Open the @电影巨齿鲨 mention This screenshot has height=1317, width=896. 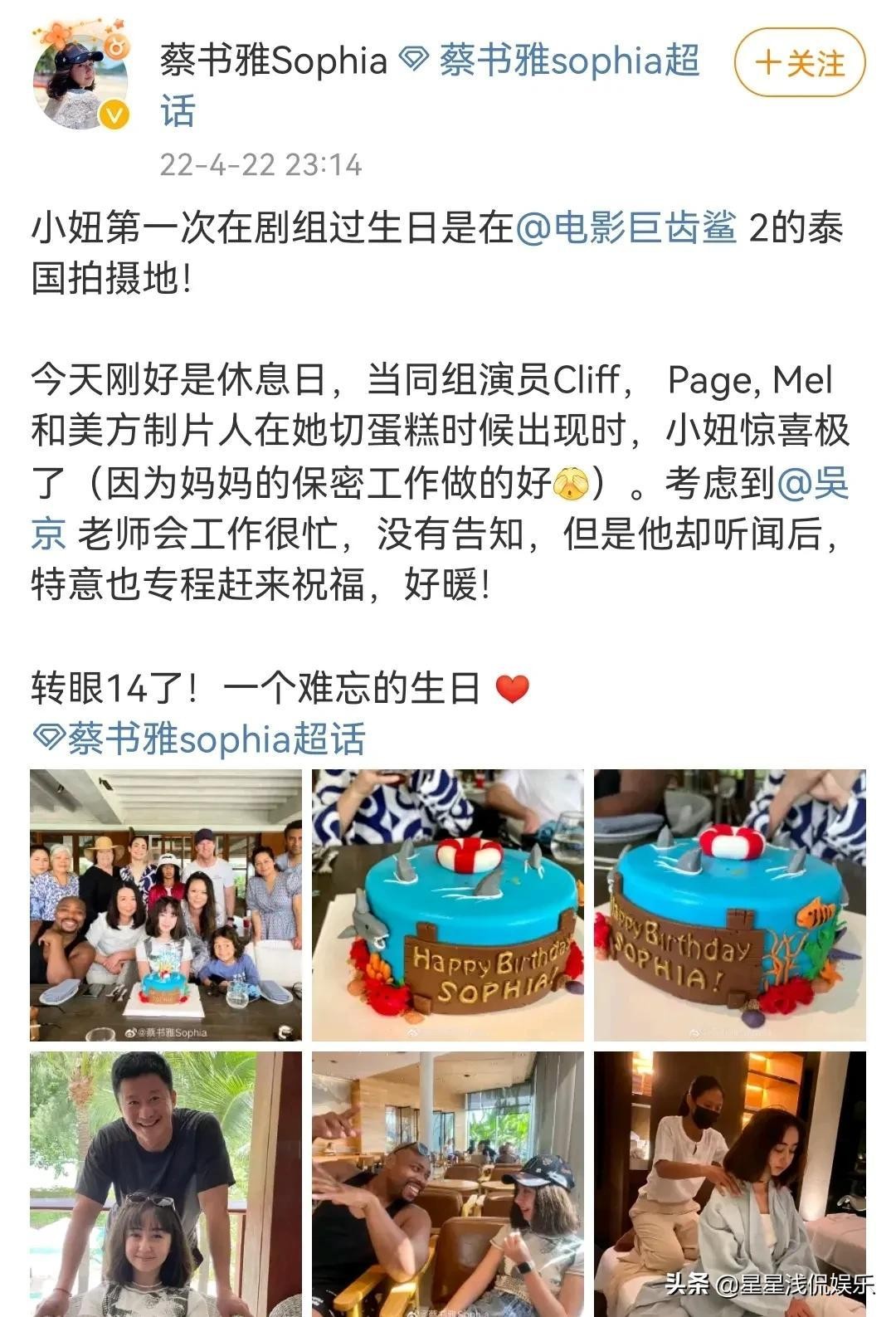[x=626, y=228]
